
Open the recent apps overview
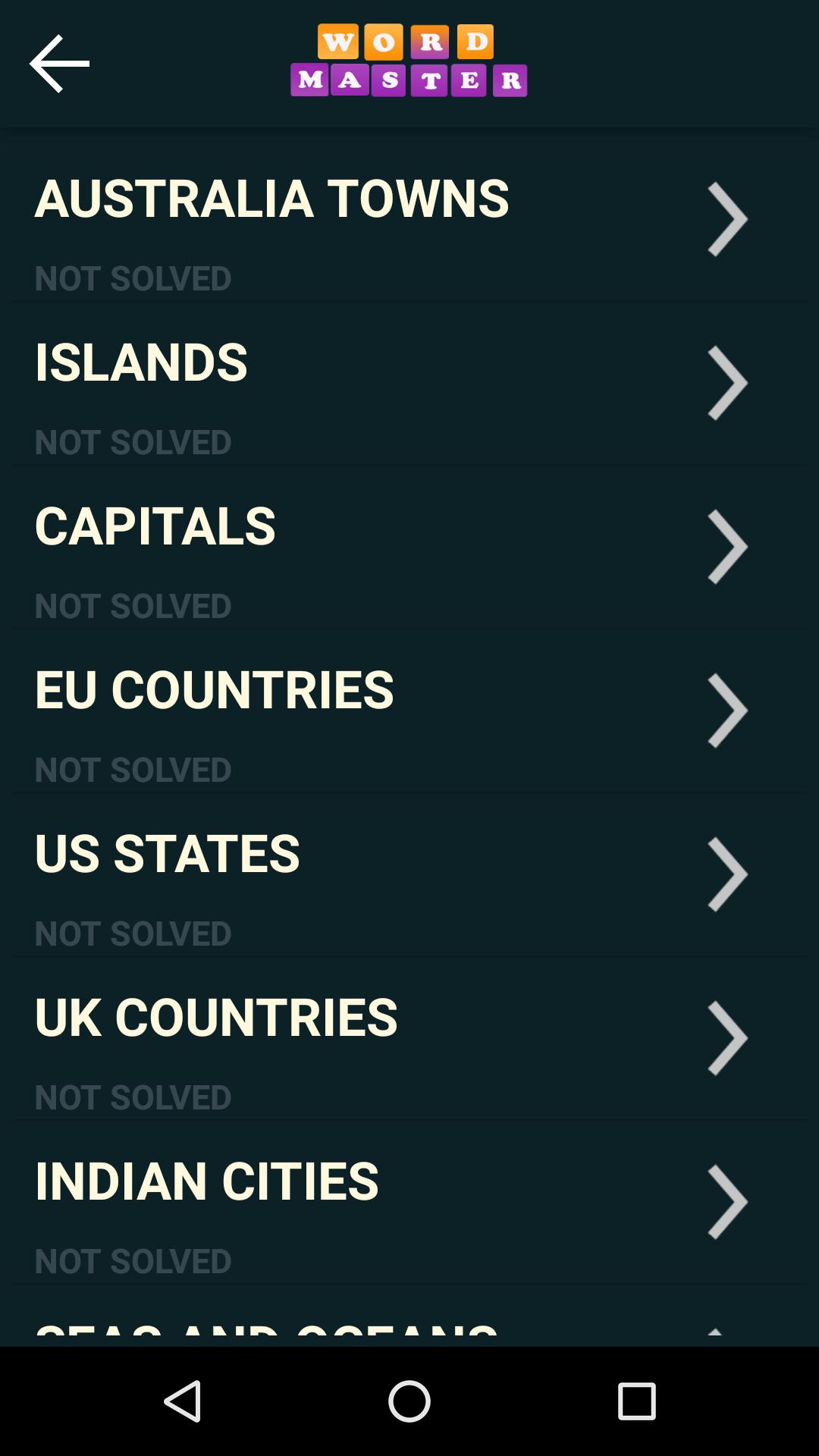tap(636, 1401)
